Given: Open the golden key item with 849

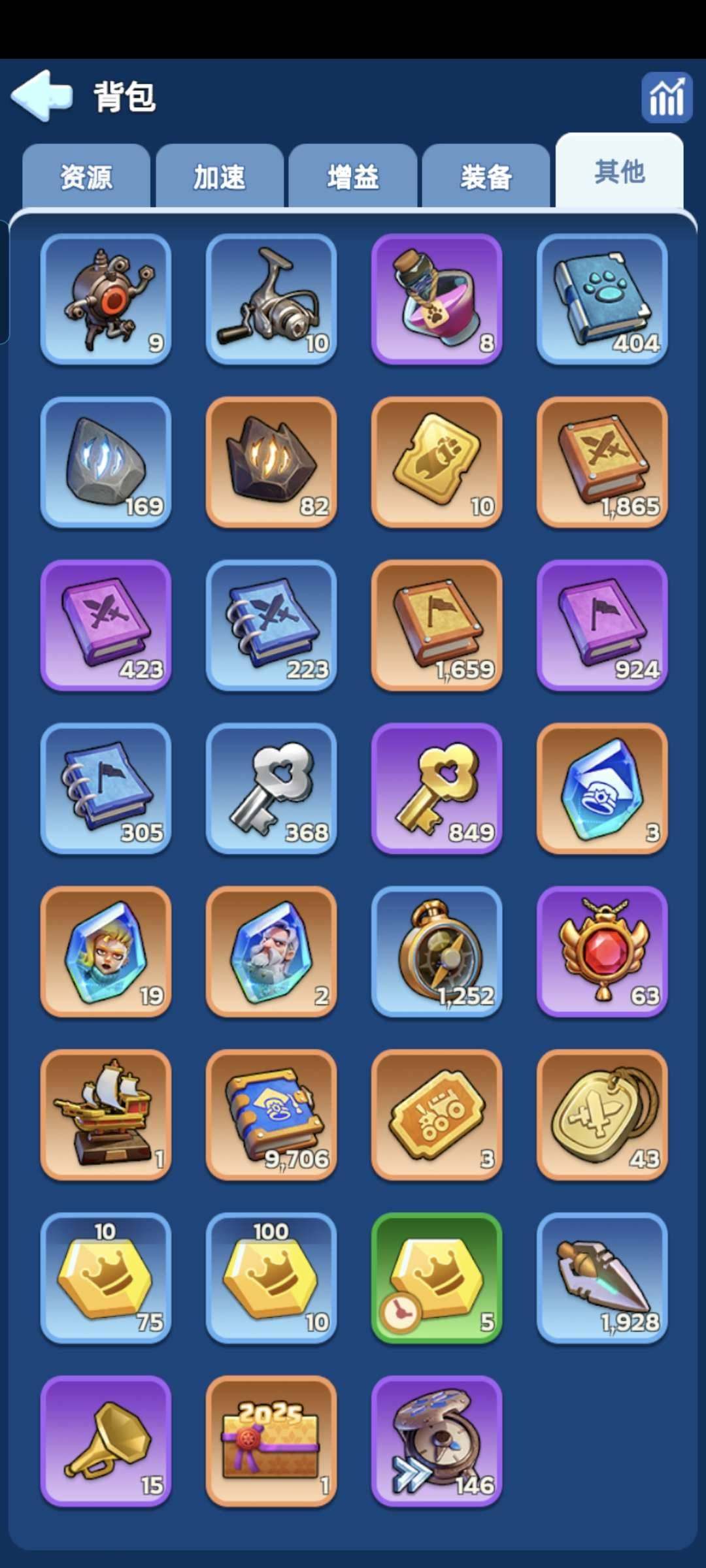Looking at the screenshot, I should (437, 788).
